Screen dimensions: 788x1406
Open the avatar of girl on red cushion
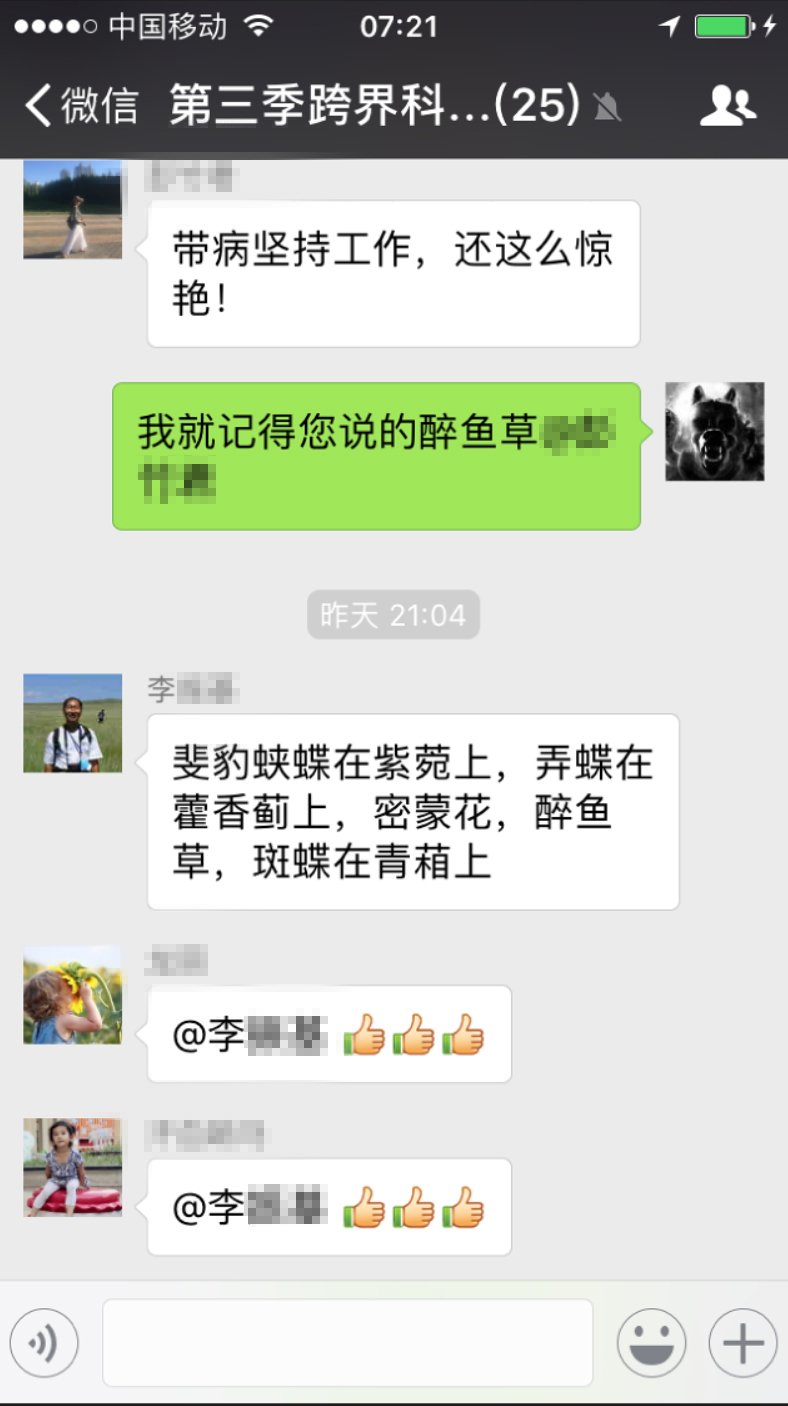pyautogui.click(x=72, y=1167)
